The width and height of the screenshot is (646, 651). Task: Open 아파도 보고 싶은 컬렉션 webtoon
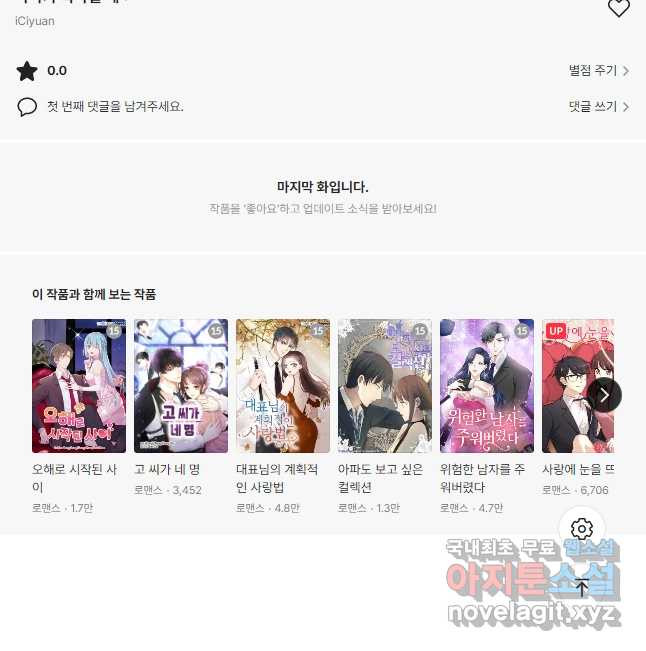coord(385,386)
